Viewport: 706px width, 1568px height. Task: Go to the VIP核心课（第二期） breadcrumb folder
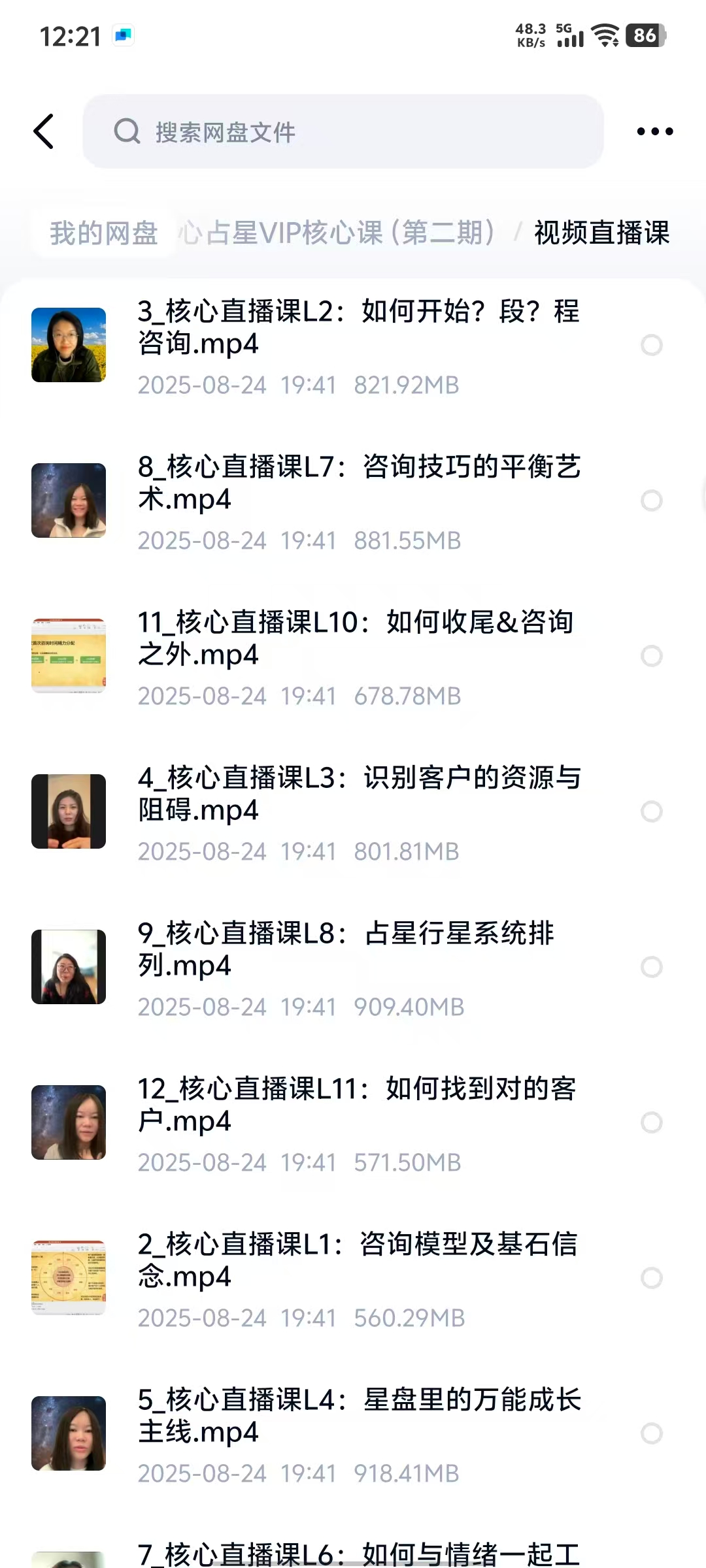[337, 233]
